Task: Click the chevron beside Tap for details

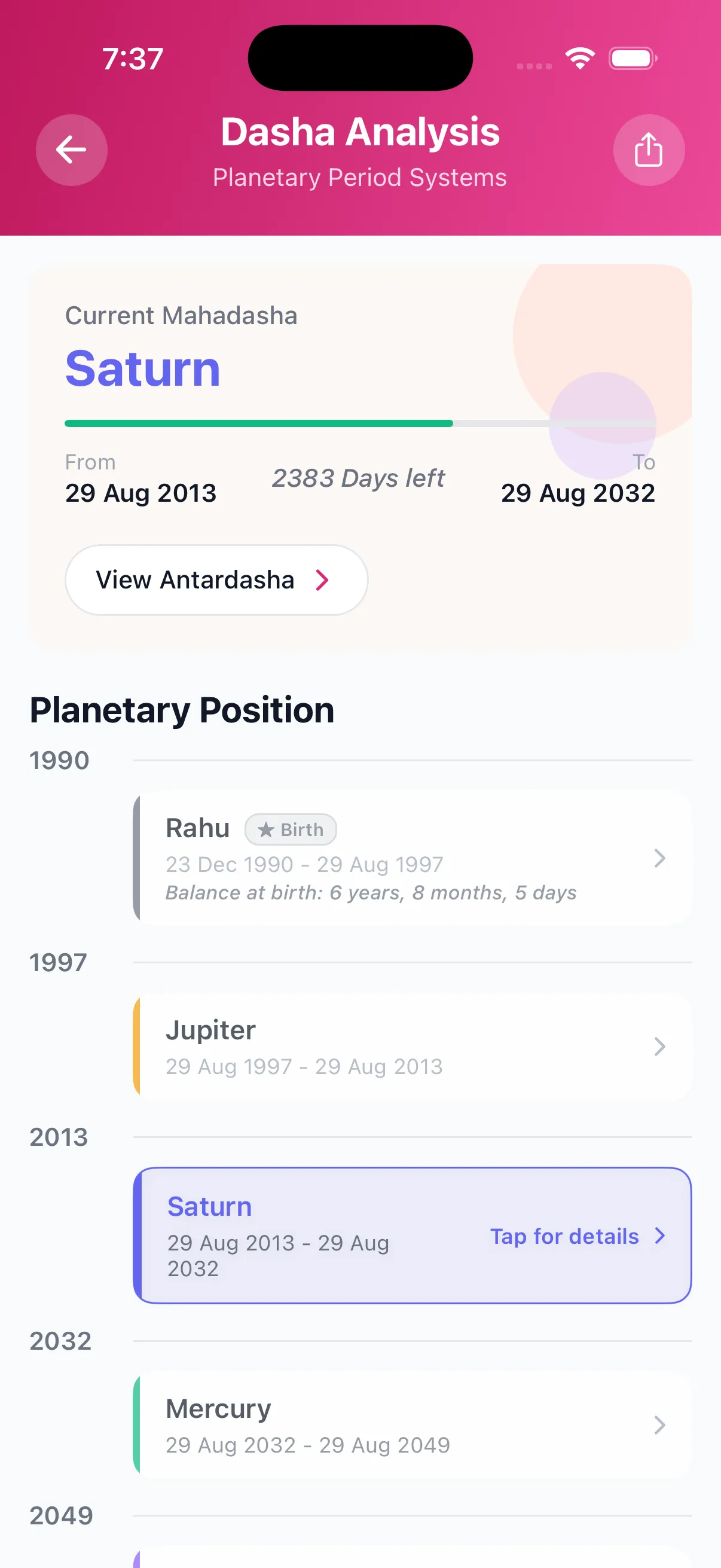Action: click(x=661, y=1236)
